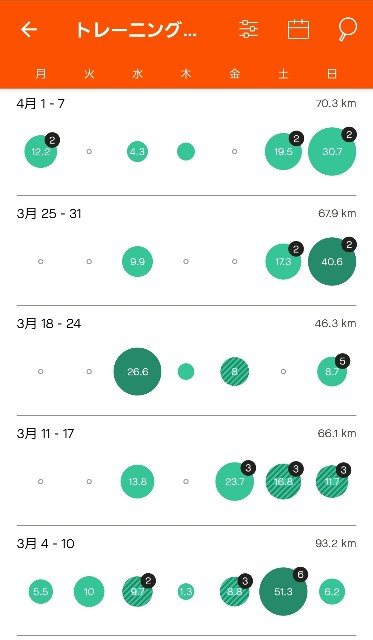This screenshot has width=373, height=640.
Task: Select the 13.8 km Wednesday bubble
Action: point(138,481)
